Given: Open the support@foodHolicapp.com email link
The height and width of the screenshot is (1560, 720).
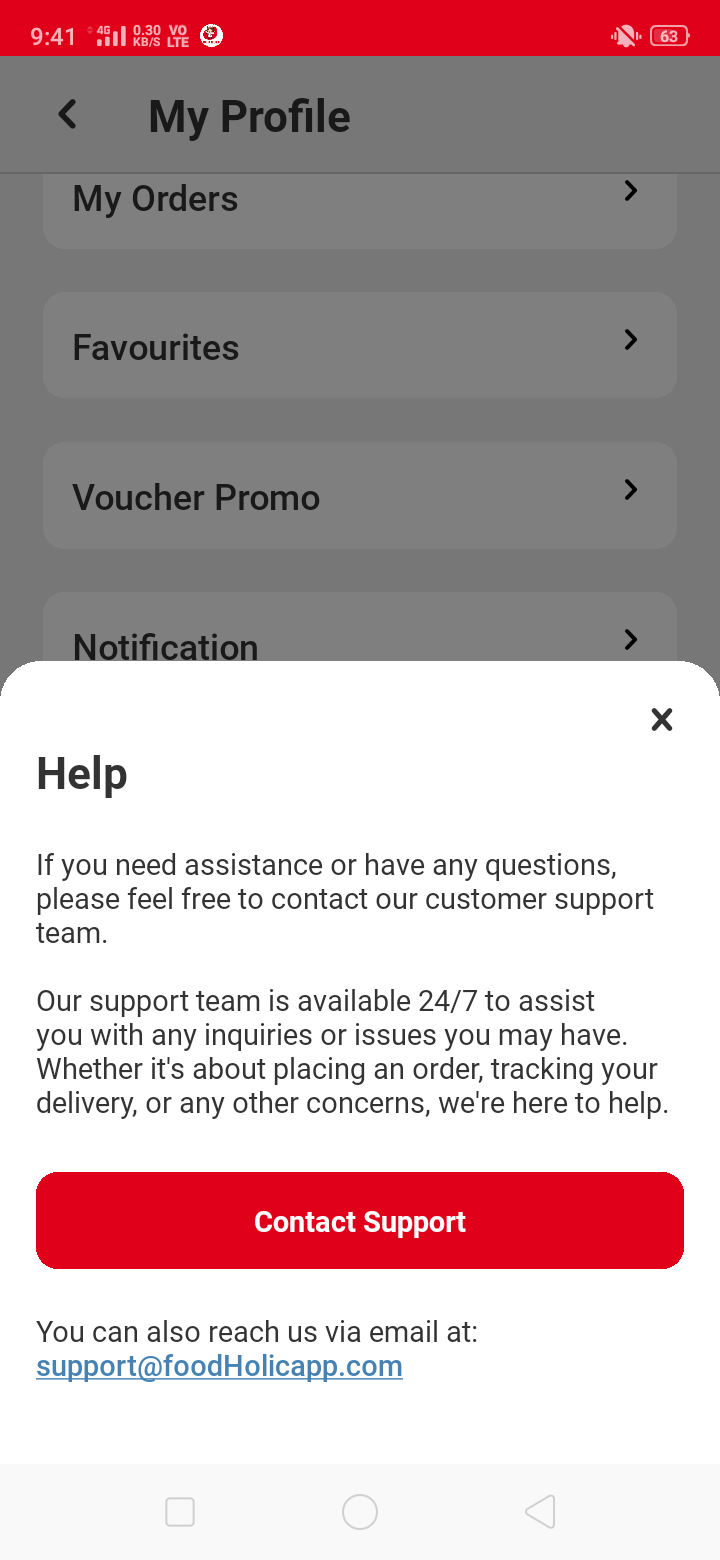Looking at the screenshot, I should click(x=219, y=1366).
